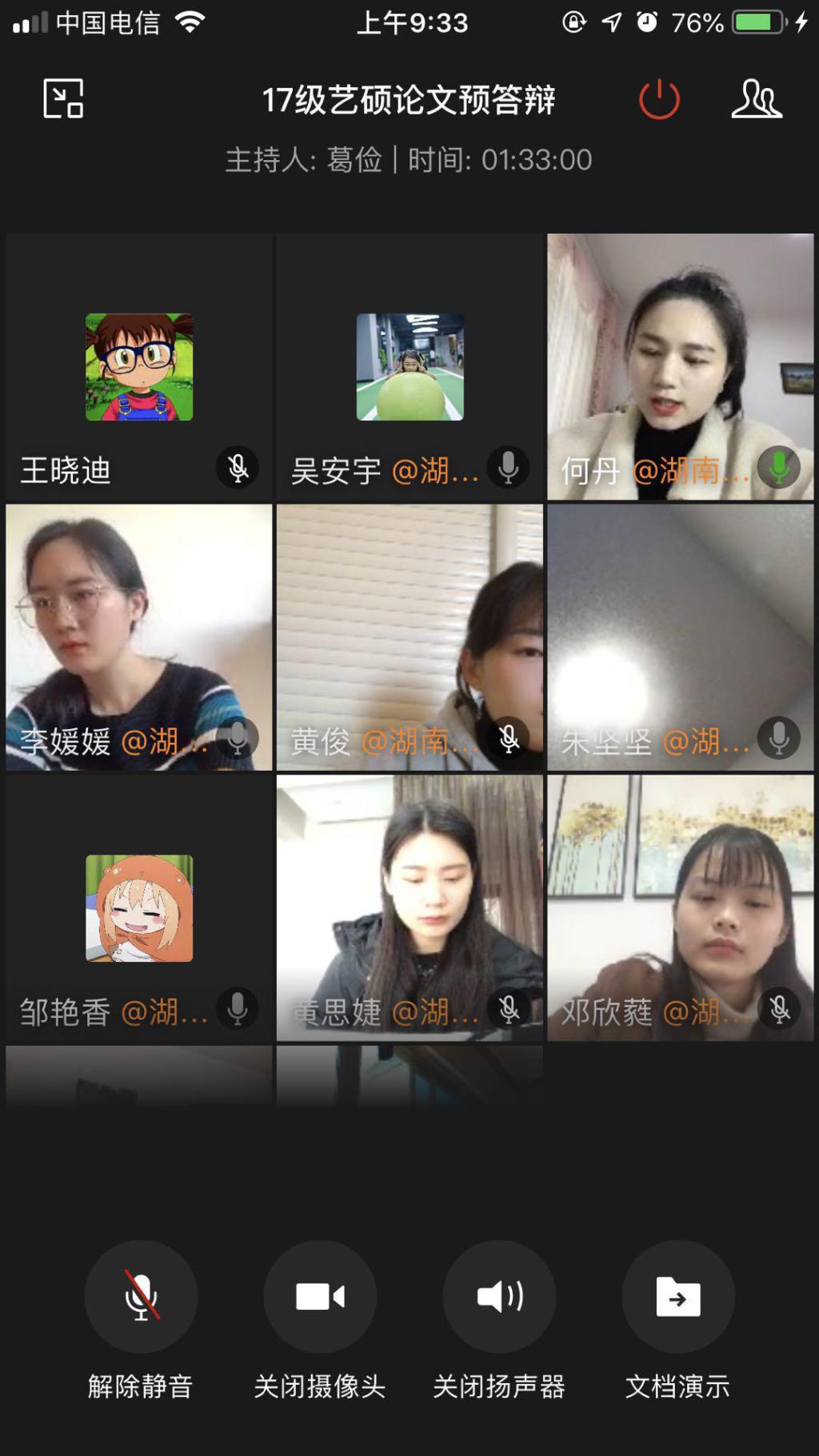Open the participants list

pyautogui.click(x=756, y=99)
